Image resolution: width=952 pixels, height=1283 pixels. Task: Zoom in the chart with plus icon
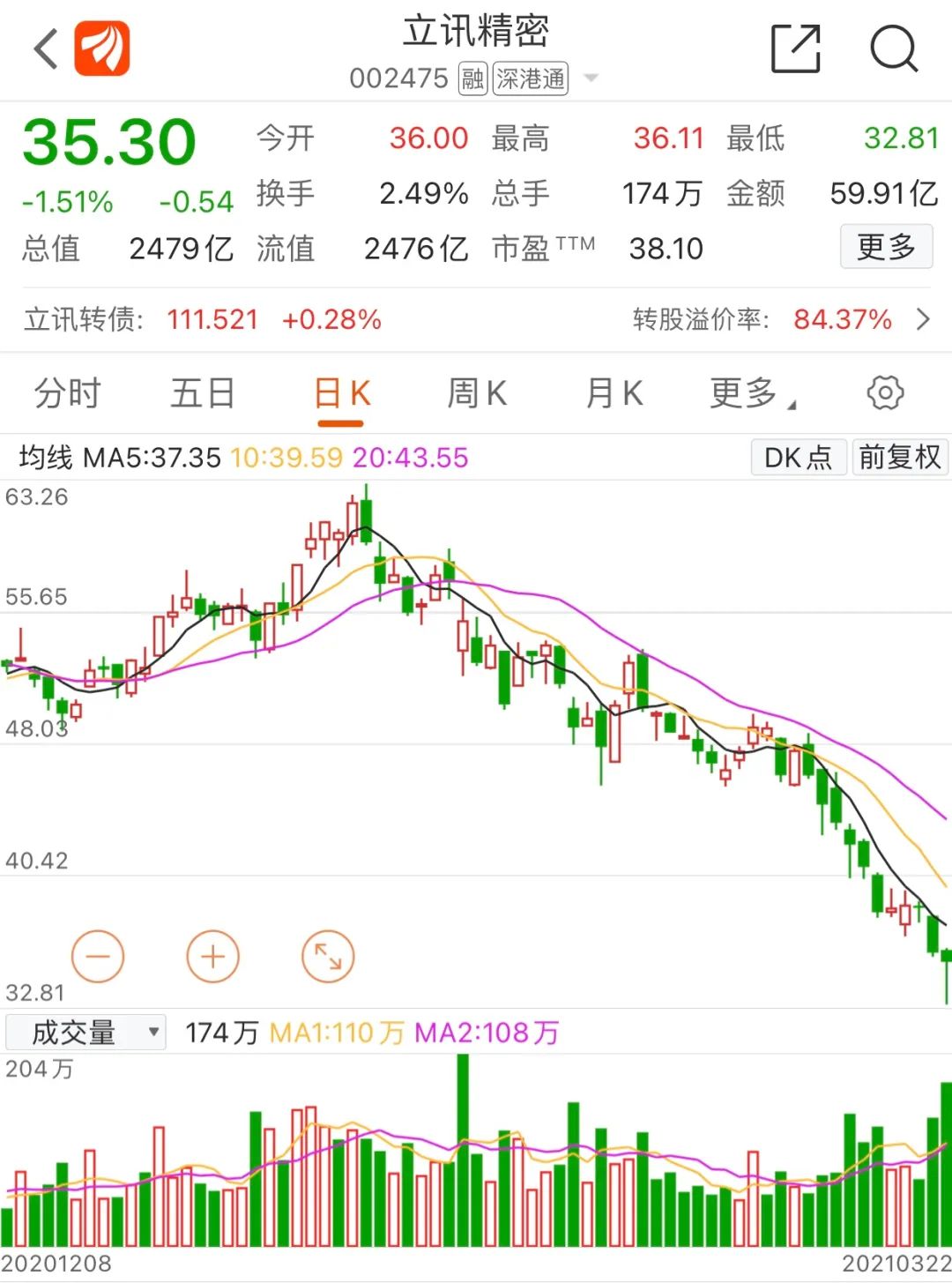[212, 956]
